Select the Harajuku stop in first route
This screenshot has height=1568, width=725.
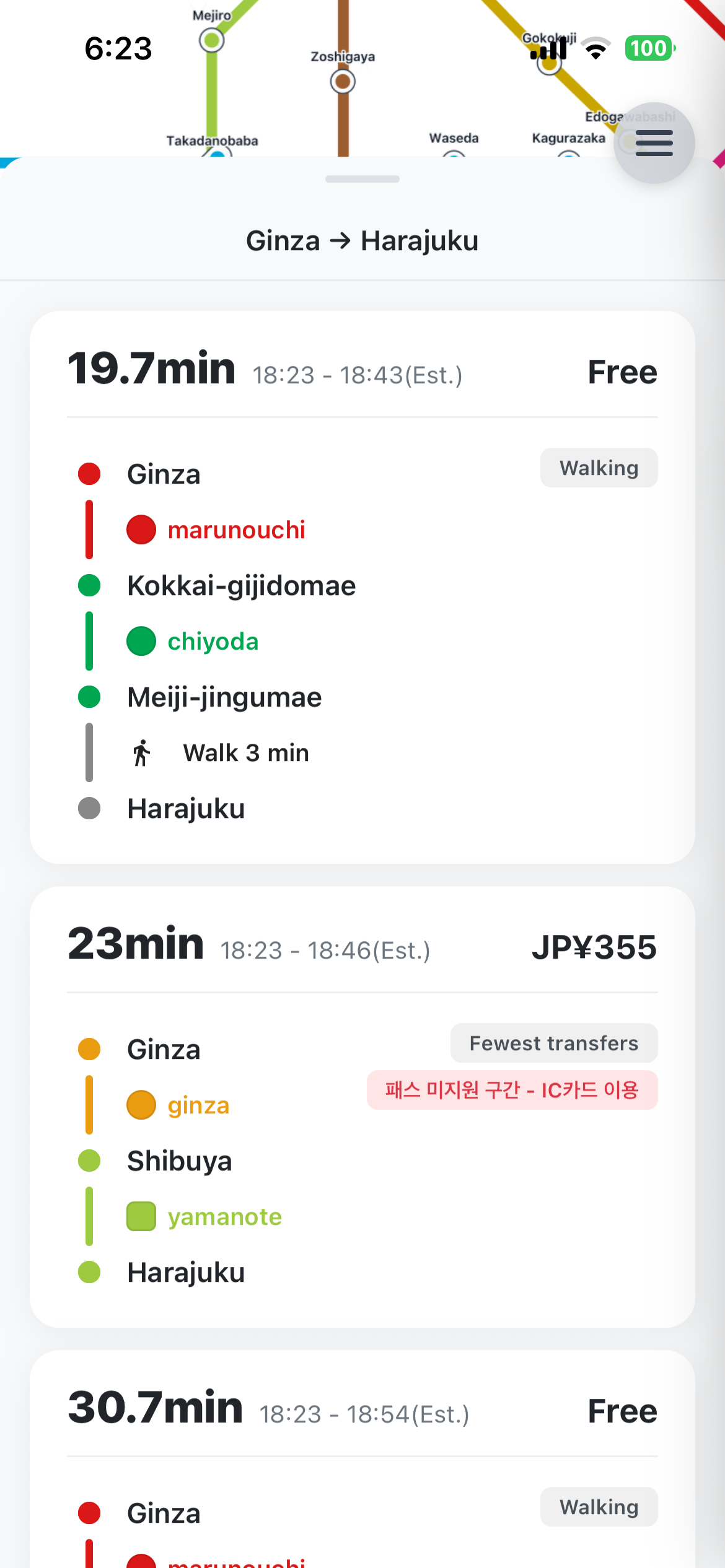pos(185,808)
